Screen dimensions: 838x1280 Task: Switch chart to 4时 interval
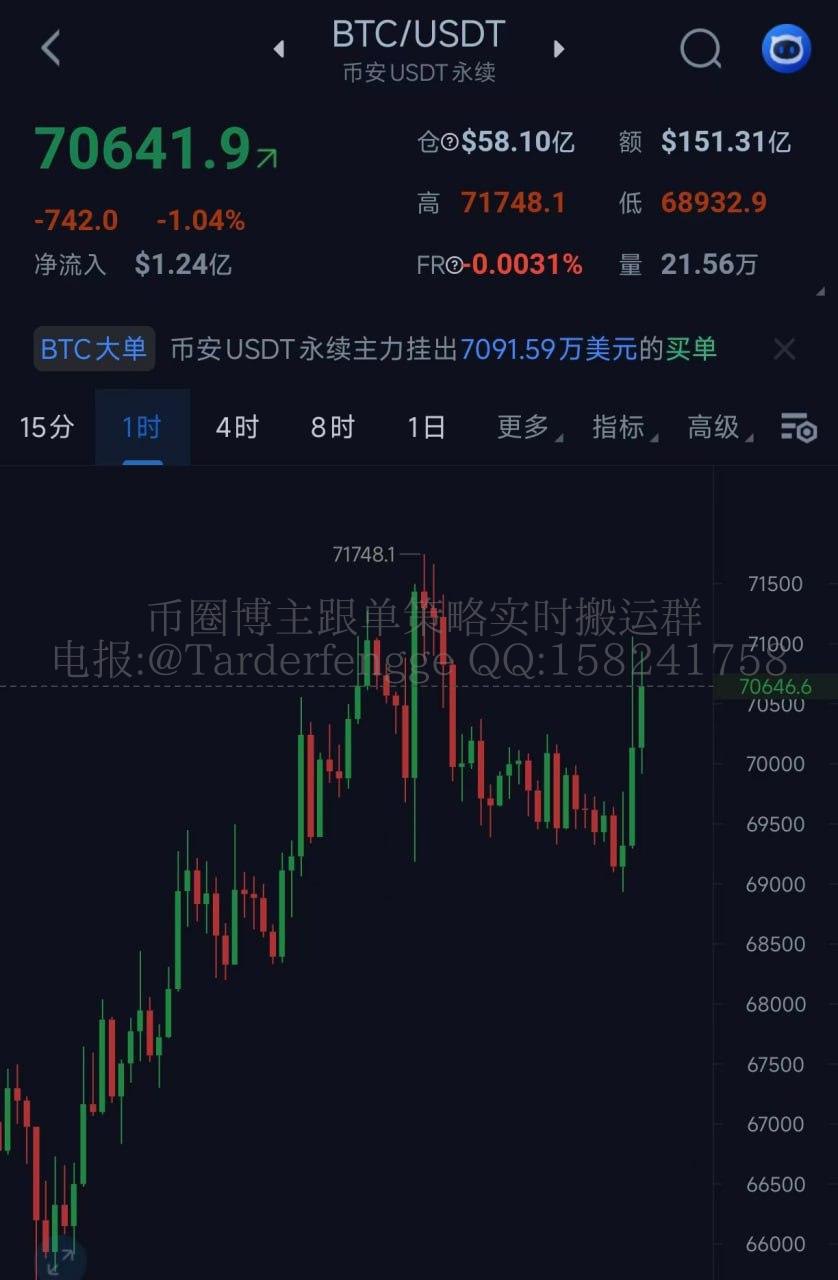(x=237, y=428)
